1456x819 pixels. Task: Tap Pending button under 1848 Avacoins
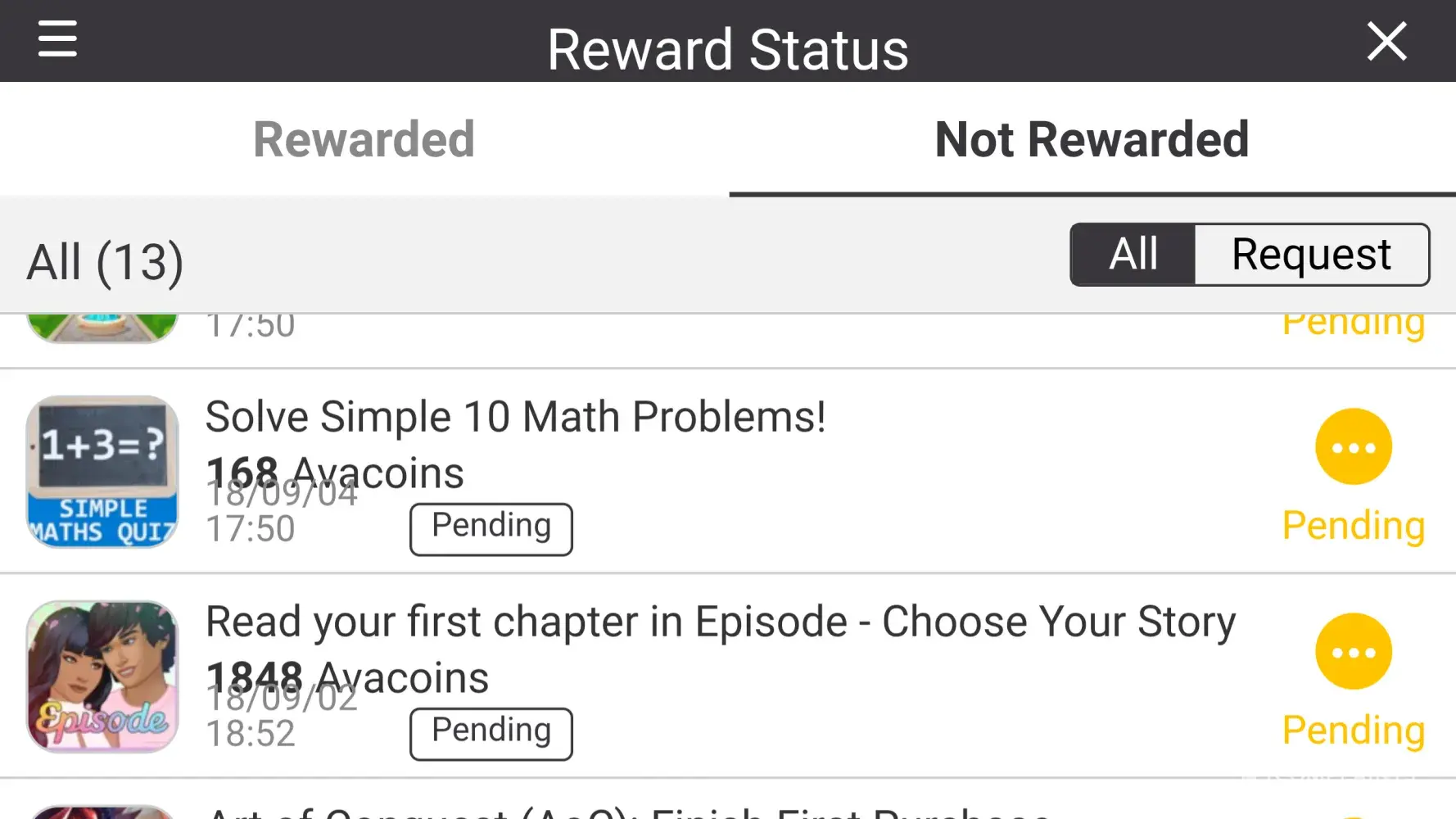[x=491, y=733]
